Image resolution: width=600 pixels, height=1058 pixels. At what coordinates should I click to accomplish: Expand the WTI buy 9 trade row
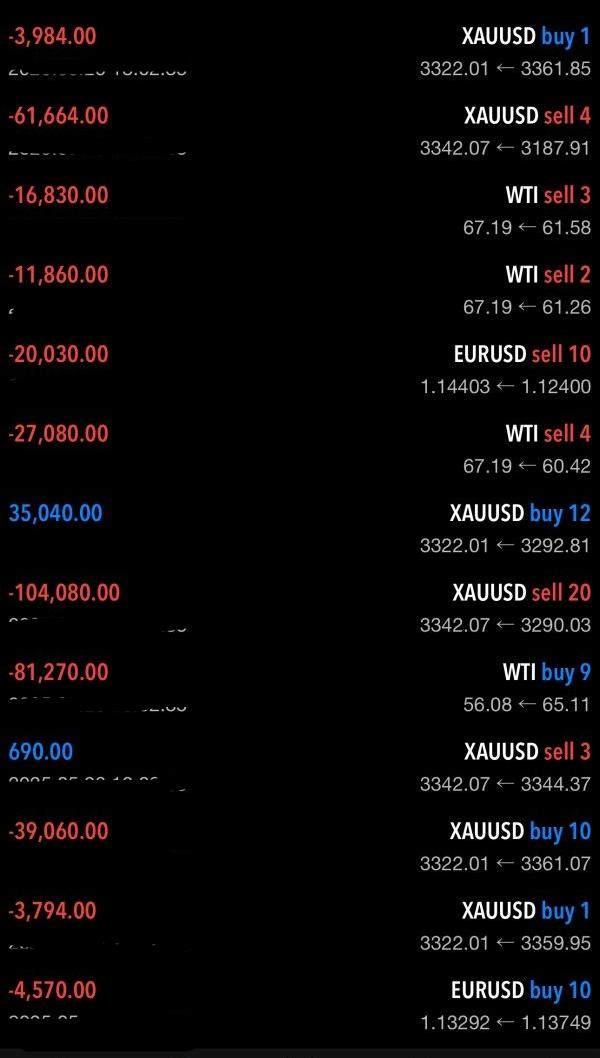[x=300, y=688]
